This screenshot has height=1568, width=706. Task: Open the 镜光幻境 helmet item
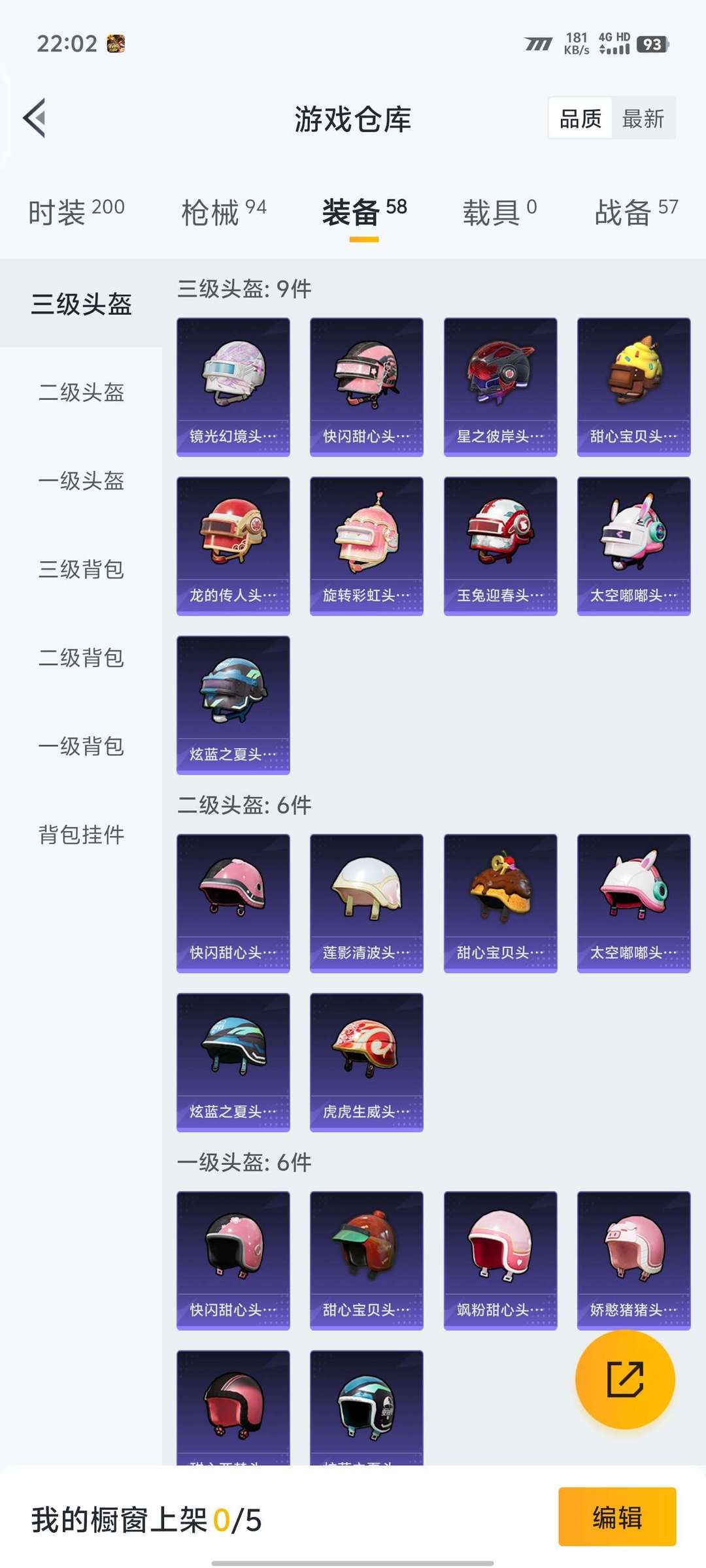233,386
